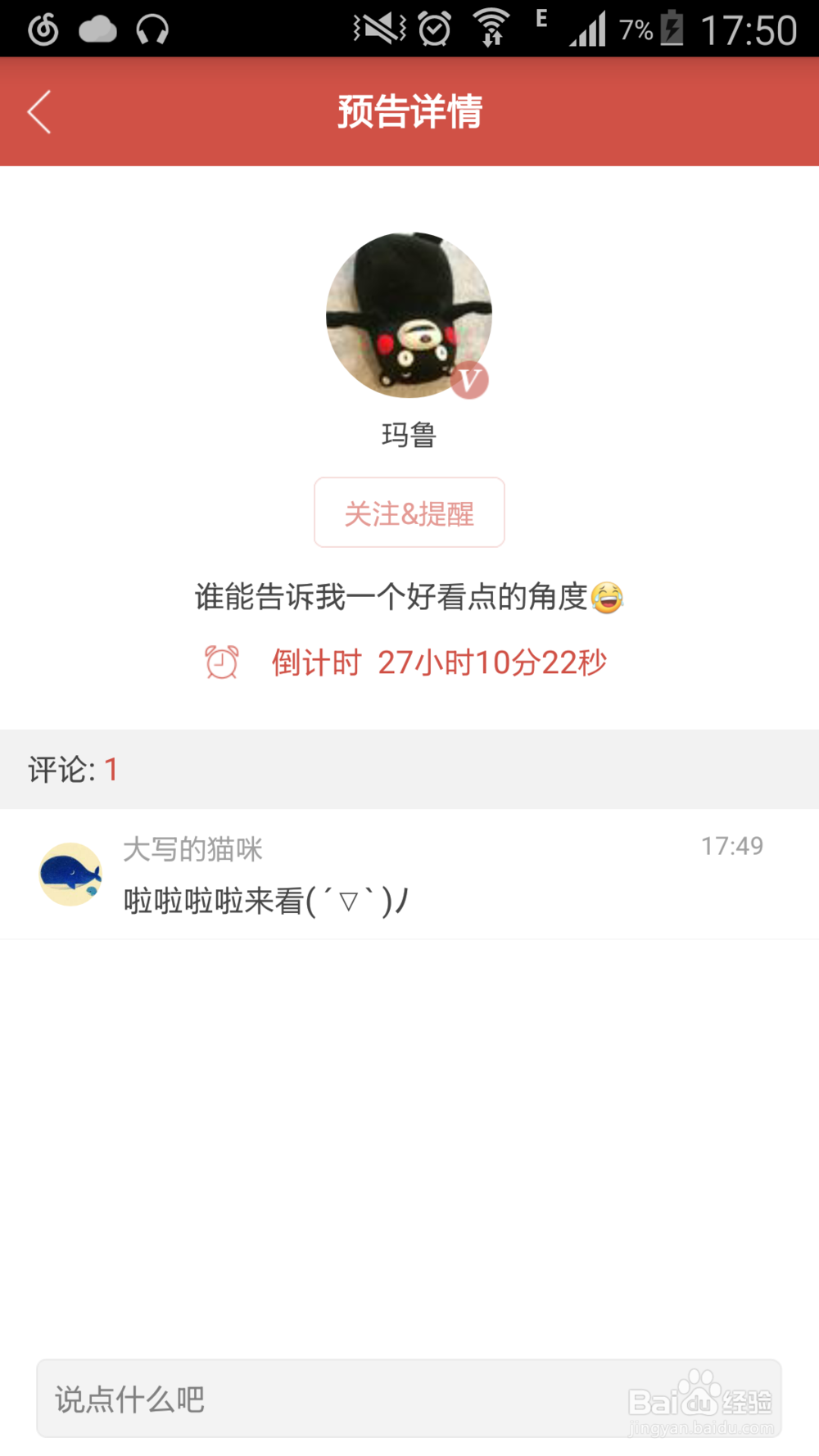819x1456 pixels.
Task: Tap the vibrate mode status bar icon
Action: coord(378,27)
